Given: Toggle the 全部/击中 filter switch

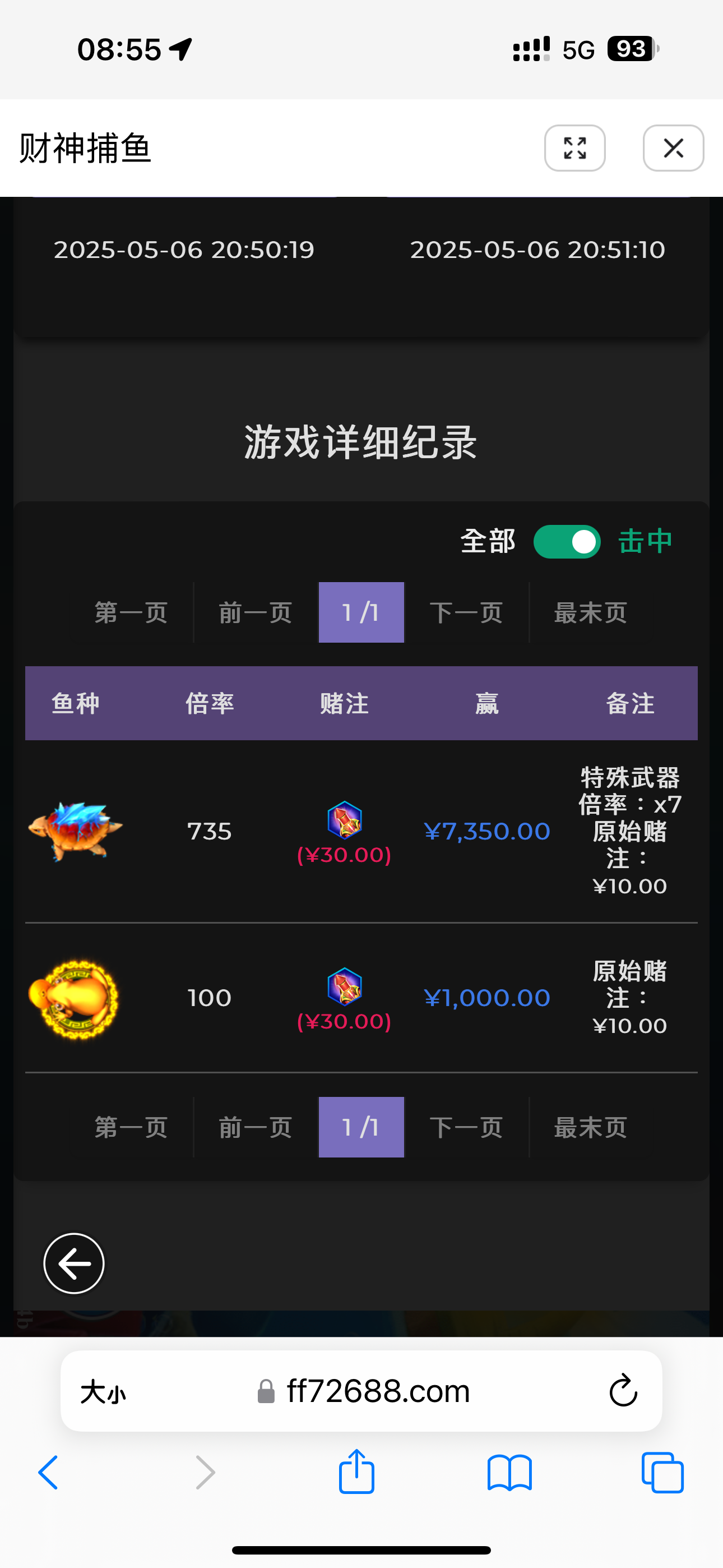Looking at the screenshot, I should 567,542.
